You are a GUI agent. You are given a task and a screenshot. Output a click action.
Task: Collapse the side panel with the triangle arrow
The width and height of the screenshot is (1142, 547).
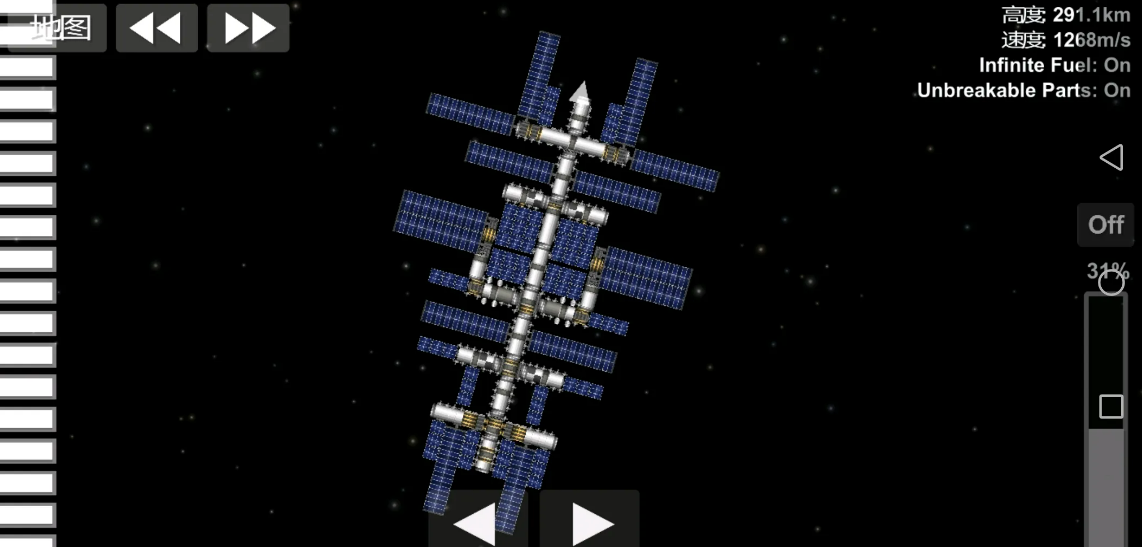(1111, 157)
